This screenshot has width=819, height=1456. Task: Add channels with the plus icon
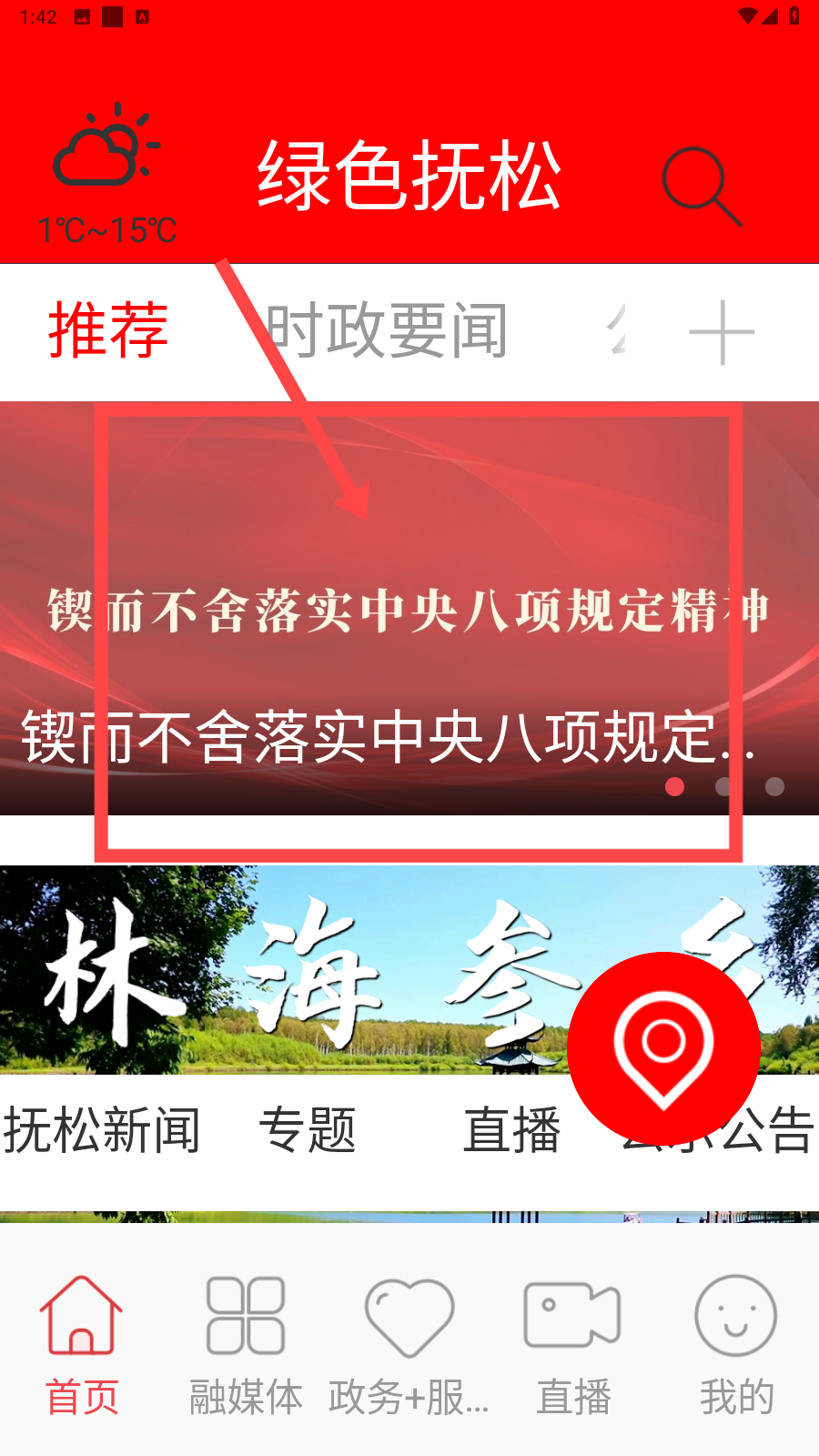click(722, 332)
